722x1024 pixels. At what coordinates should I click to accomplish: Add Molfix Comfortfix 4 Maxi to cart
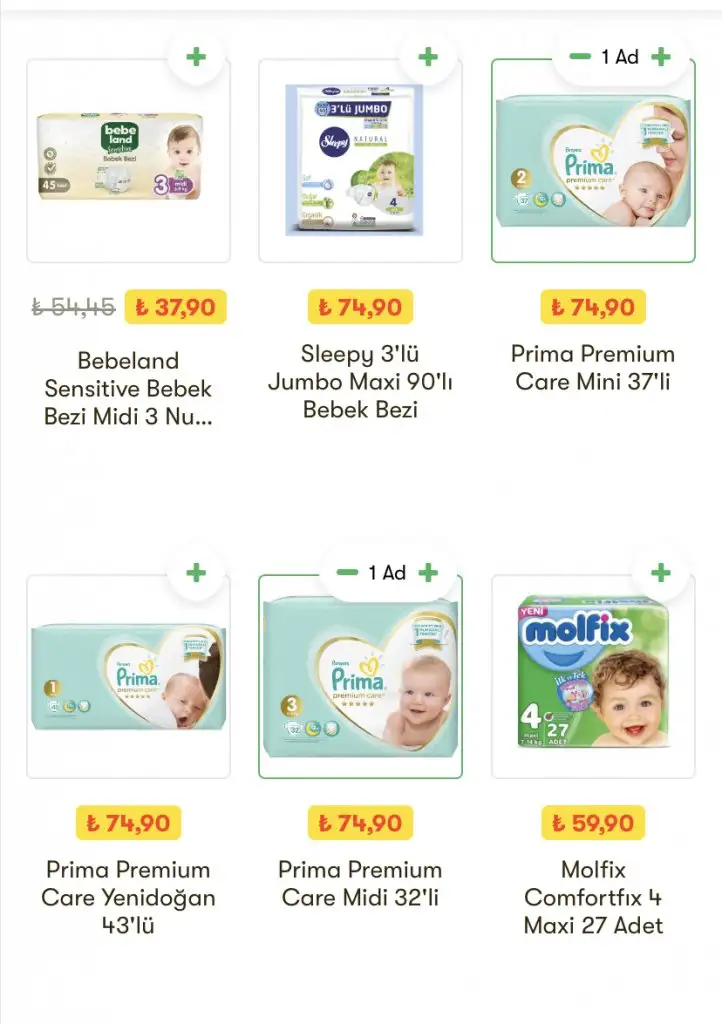pyautogui.click(x=660, y=573)
